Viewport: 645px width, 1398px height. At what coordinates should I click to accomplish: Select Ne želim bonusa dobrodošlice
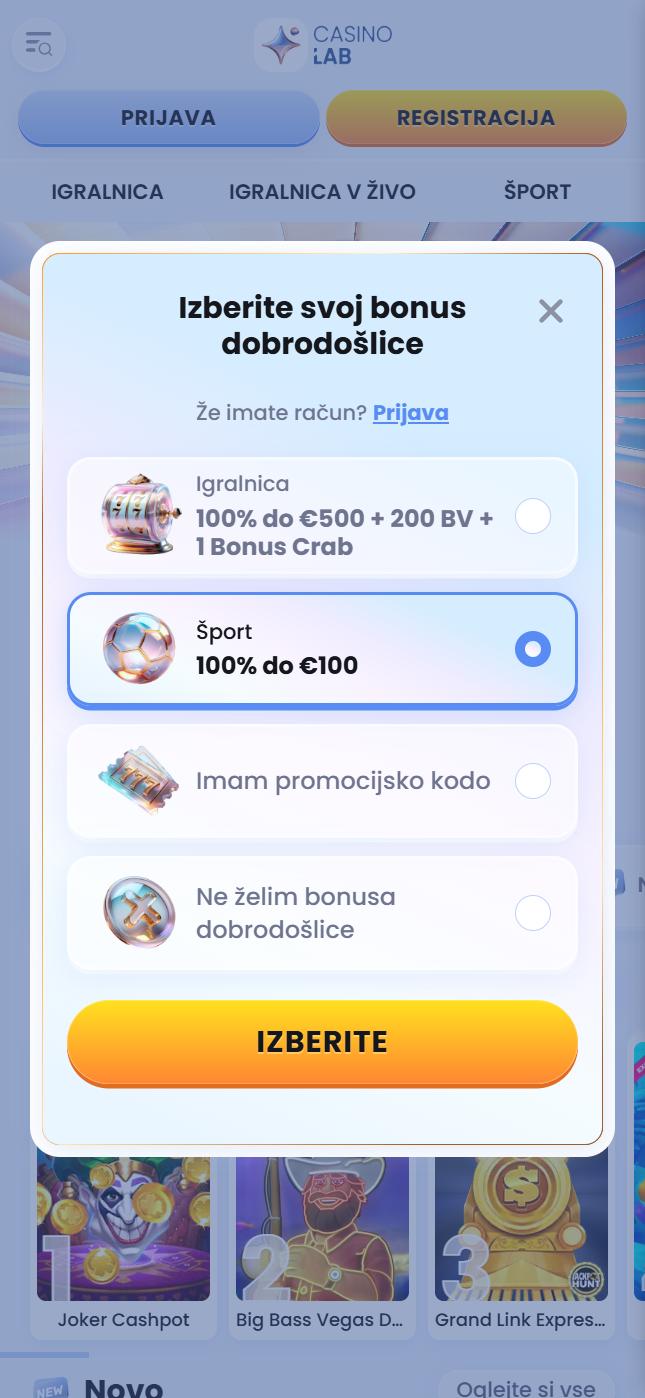point(322,913)
